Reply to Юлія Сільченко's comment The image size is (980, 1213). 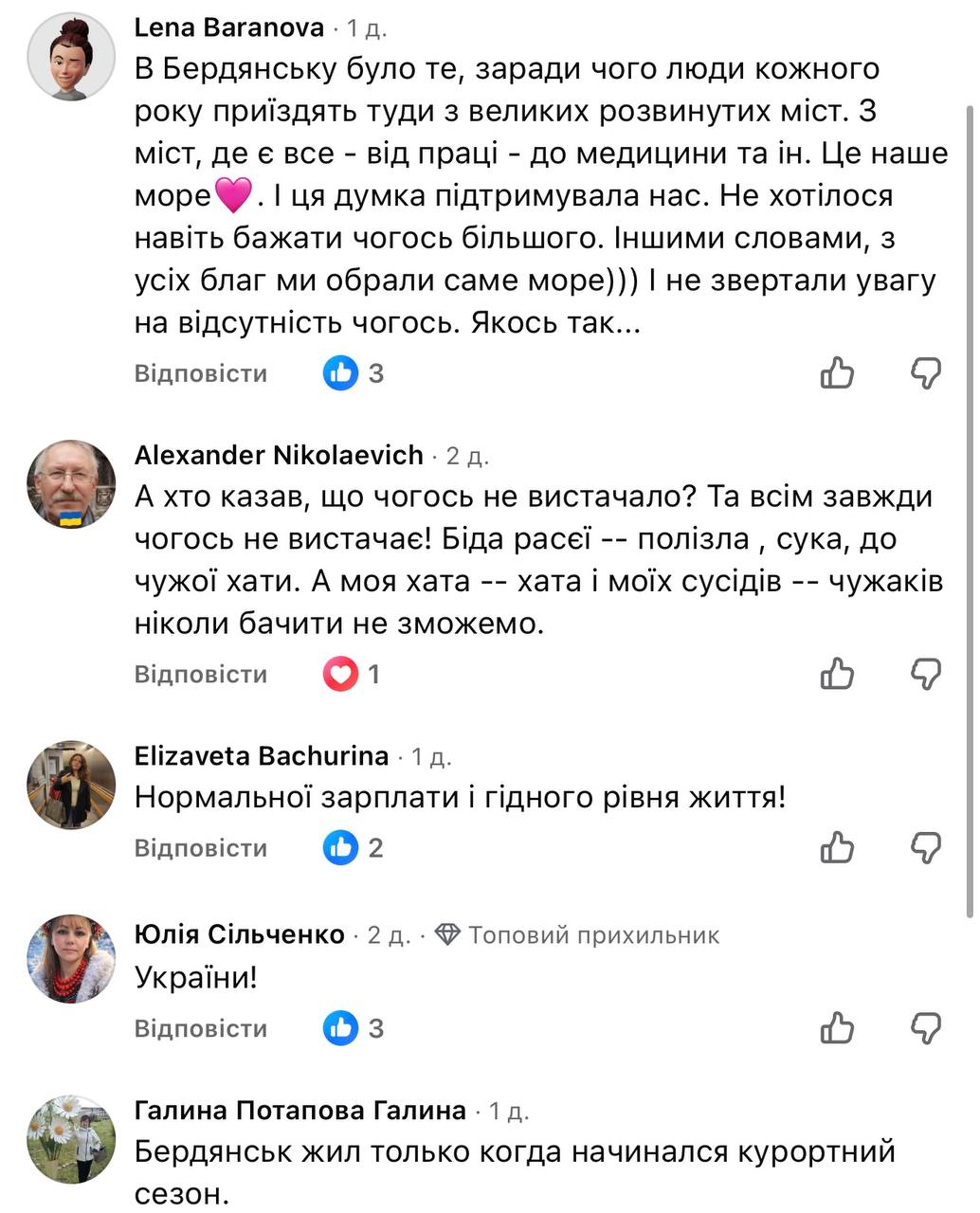coord(201,1029)
